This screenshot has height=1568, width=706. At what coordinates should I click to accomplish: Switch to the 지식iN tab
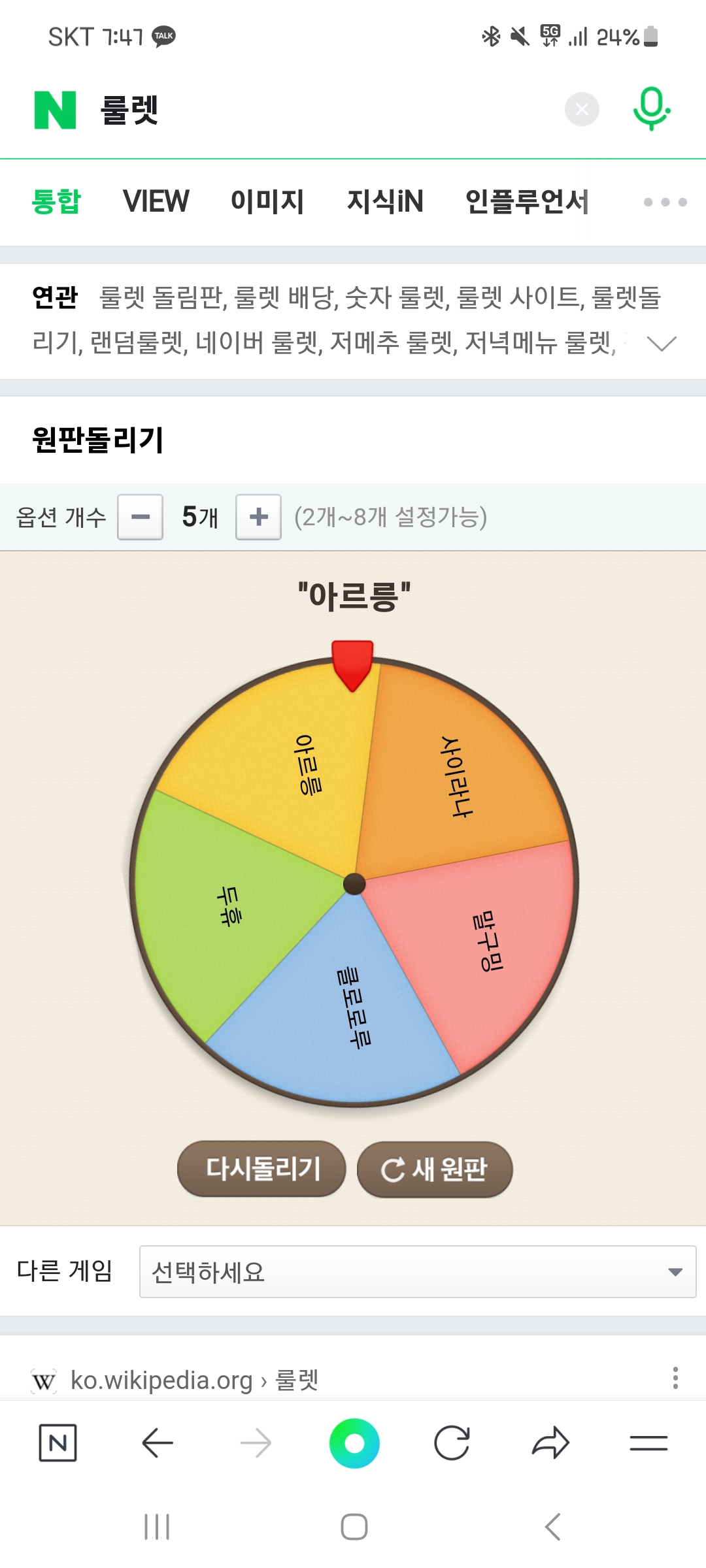click(385, 201)
